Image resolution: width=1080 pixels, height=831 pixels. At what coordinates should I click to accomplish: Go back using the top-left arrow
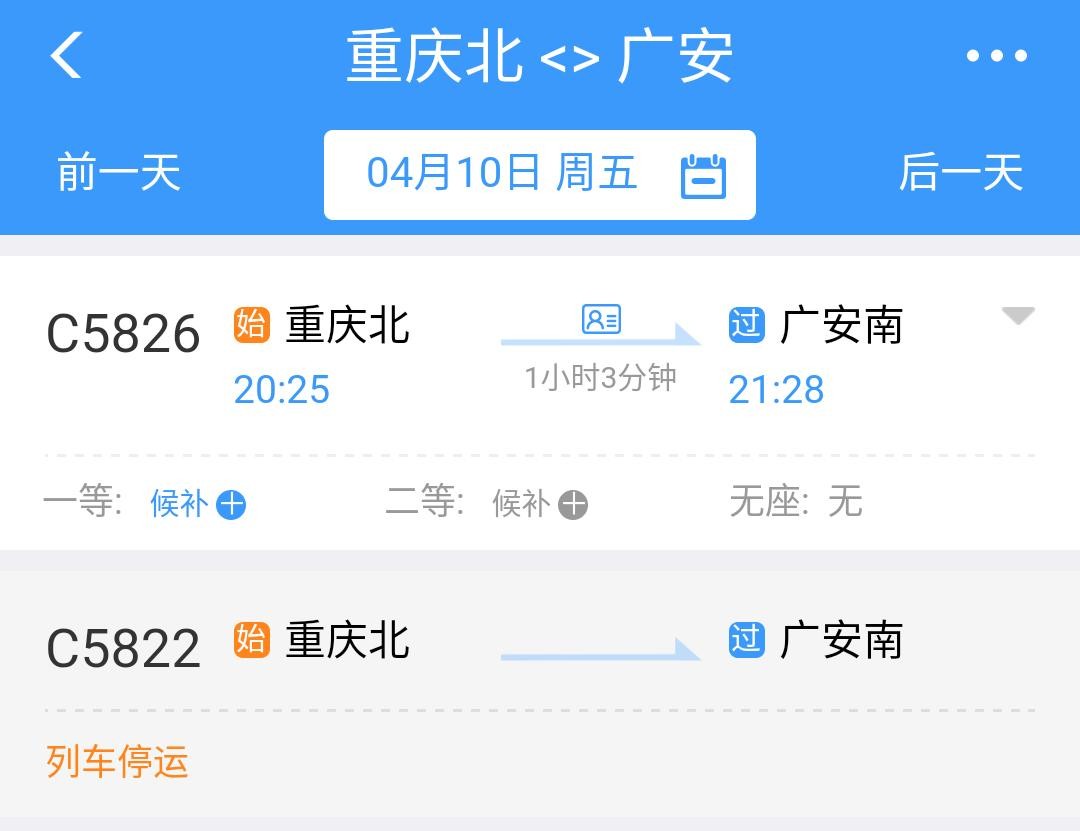[66, 55]
